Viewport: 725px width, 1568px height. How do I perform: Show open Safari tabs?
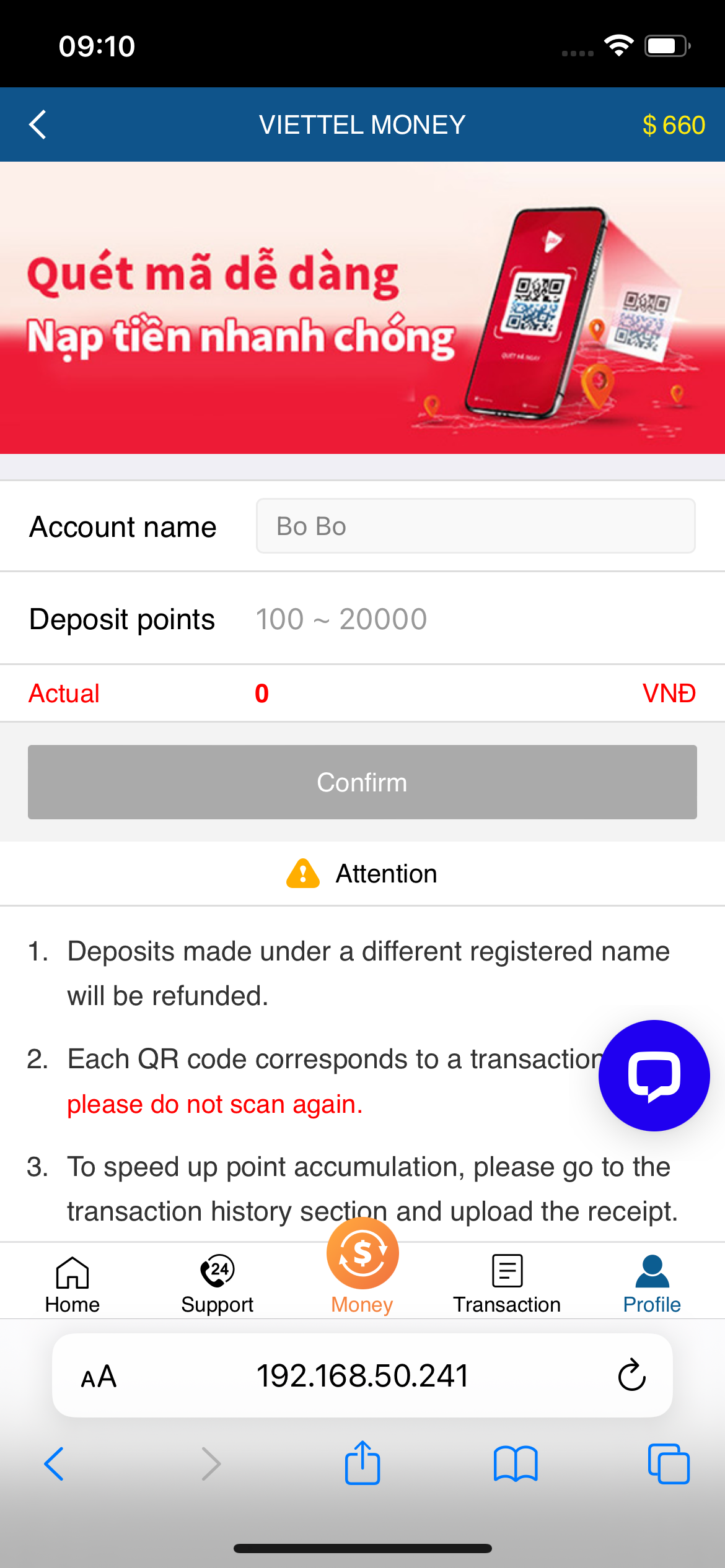click(669, 1464)
